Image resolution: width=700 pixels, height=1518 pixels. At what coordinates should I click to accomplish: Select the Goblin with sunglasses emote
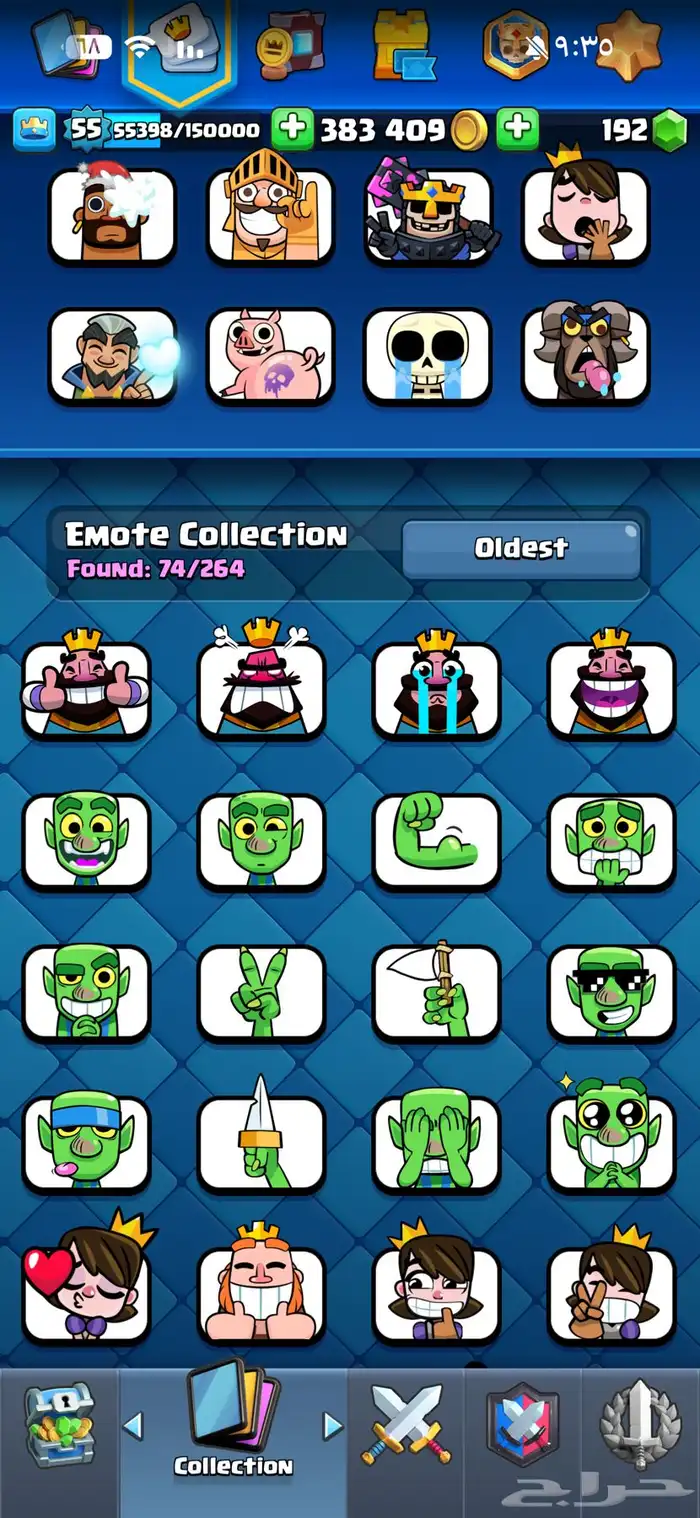[x=611, y=992]
